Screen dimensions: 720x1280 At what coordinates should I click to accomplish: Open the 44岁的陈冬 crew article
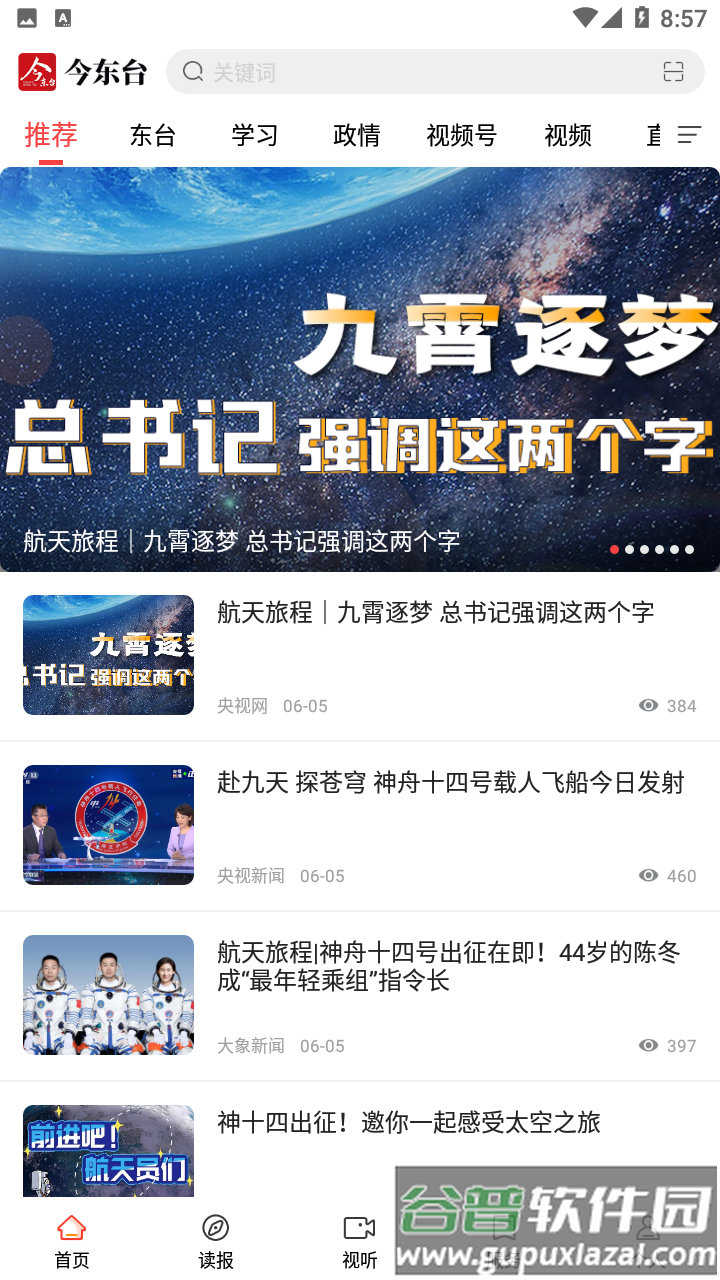448,967
